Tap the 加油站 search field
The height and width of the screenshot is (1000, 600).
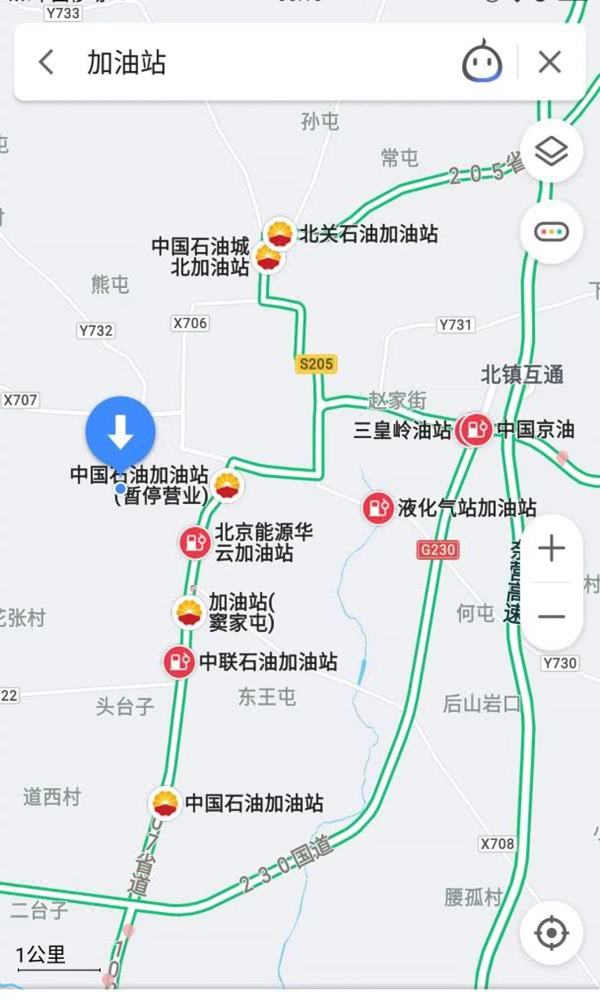point(260,63)
